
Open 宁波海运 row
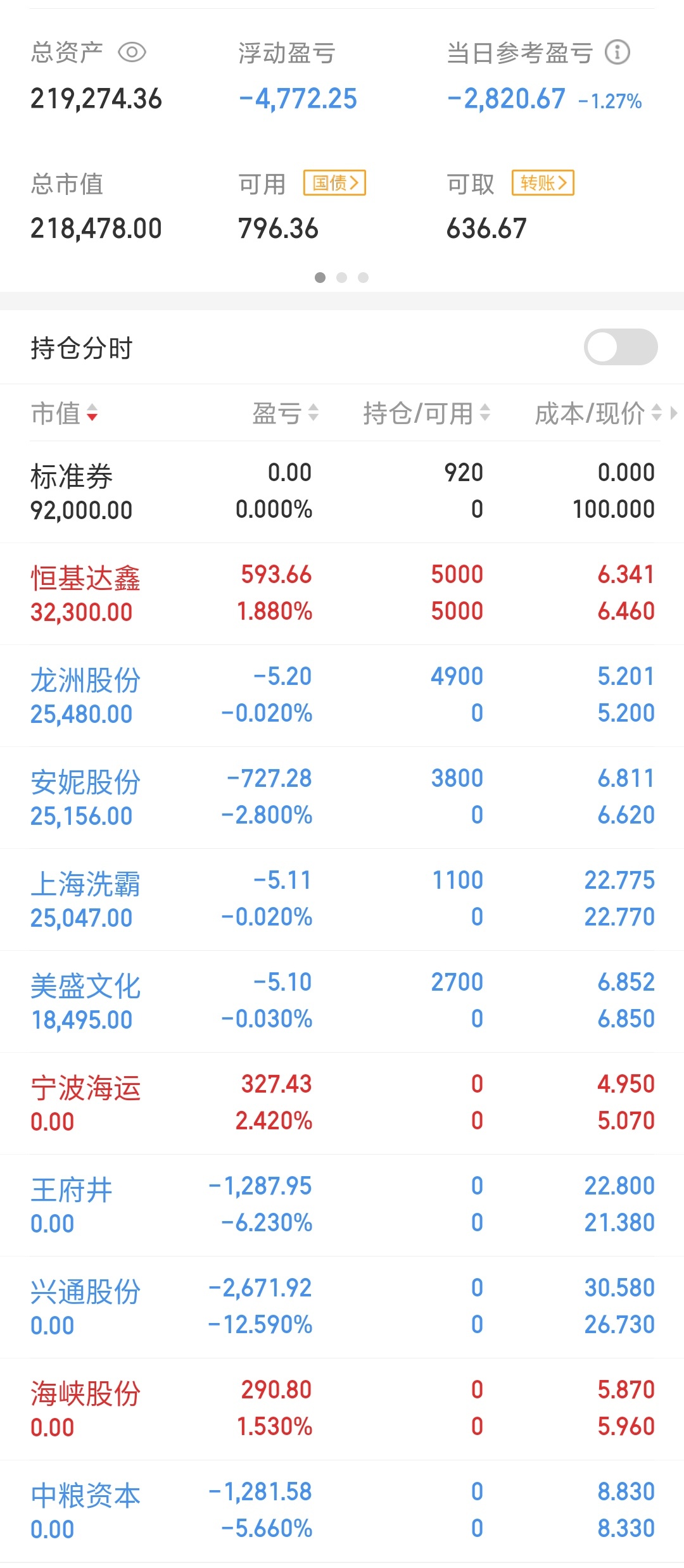(x=342, y=1103)
